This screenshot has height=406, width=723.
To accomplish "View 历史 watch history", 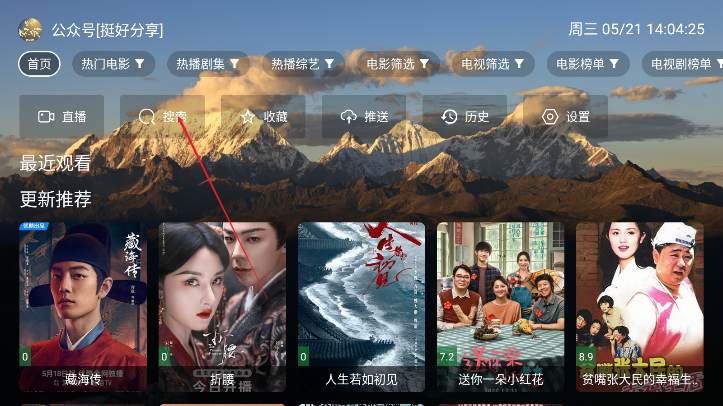I will click(465, 117).
